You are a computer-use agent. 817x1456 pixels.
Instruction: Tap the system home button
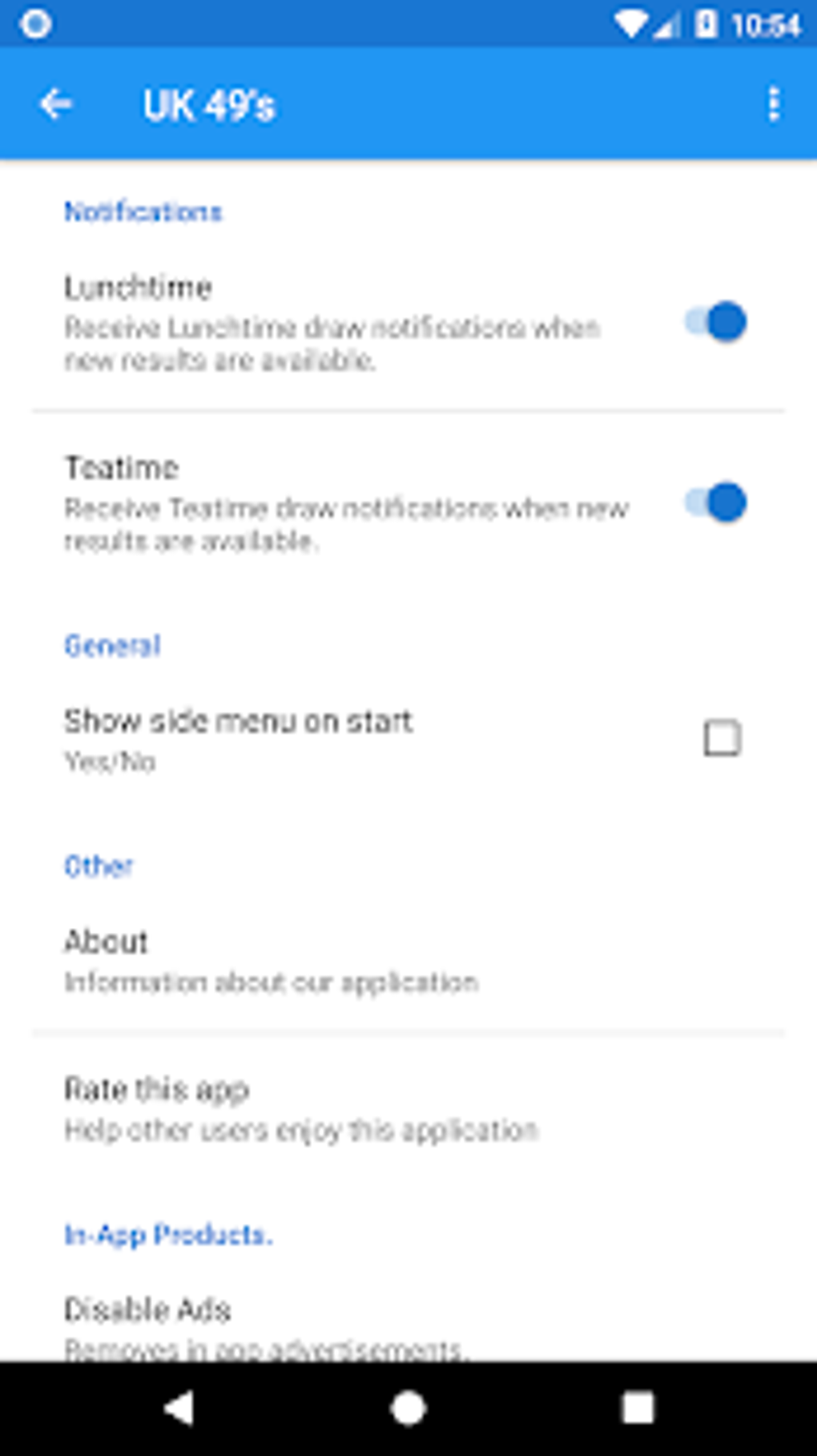pos(408,1408)
